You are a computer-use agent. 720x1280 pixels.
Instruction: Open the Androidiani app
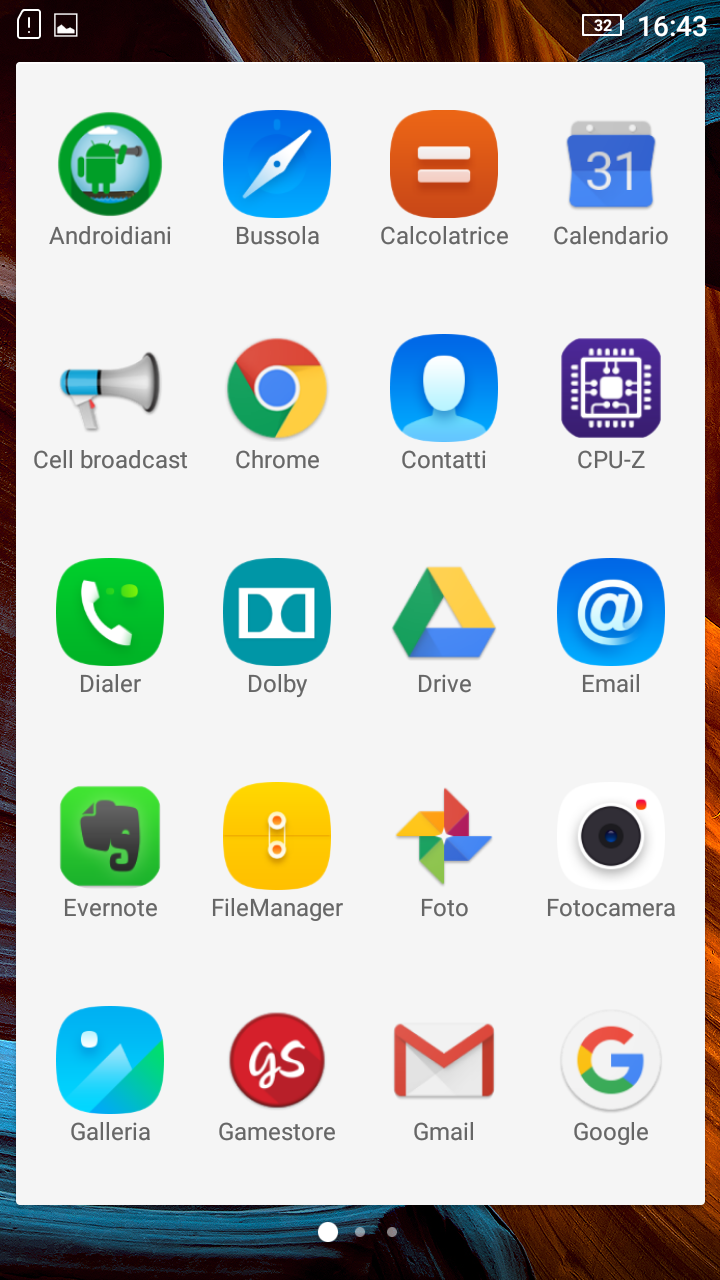click(110, 165)
